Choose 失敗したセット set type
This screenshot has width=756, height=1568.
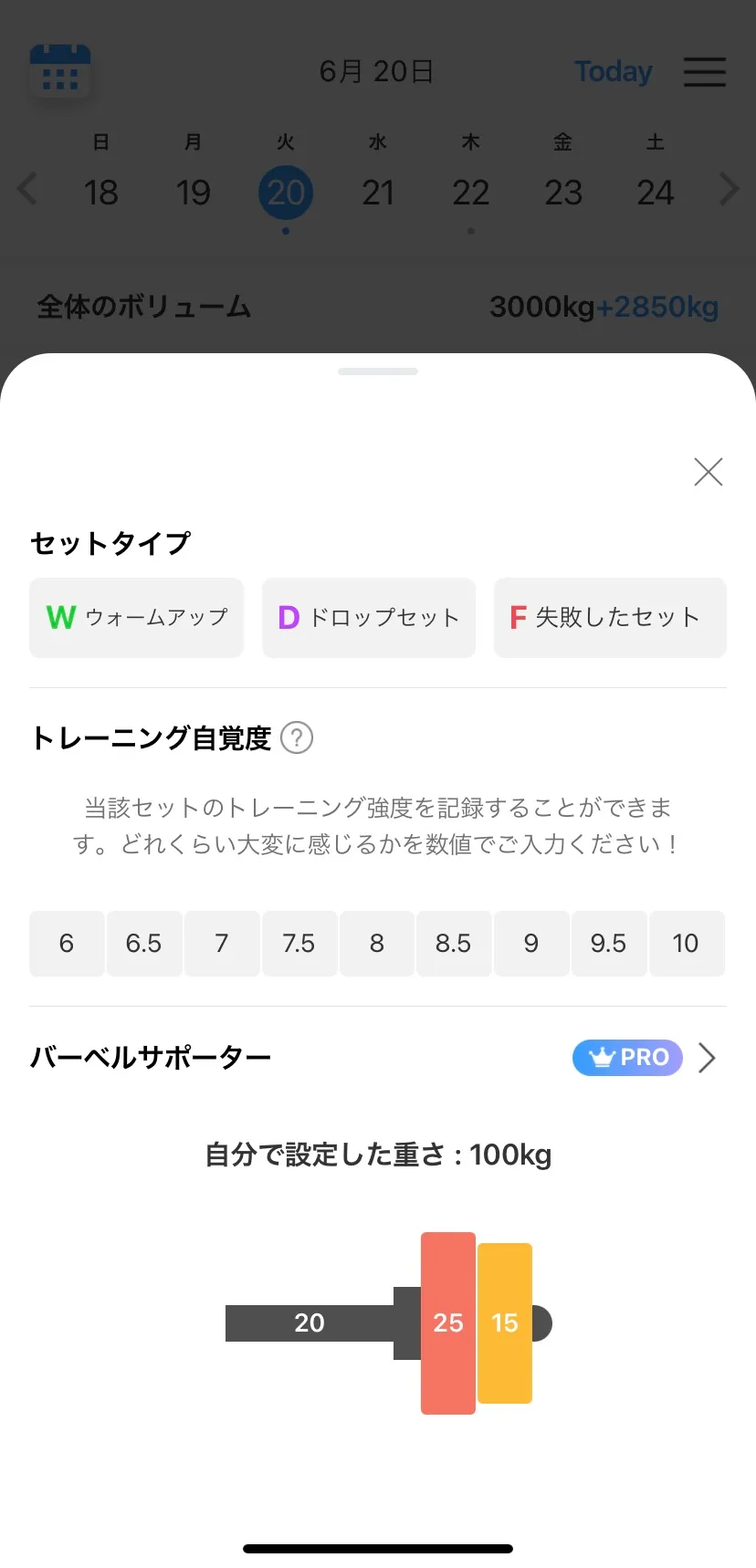point(609,618)
